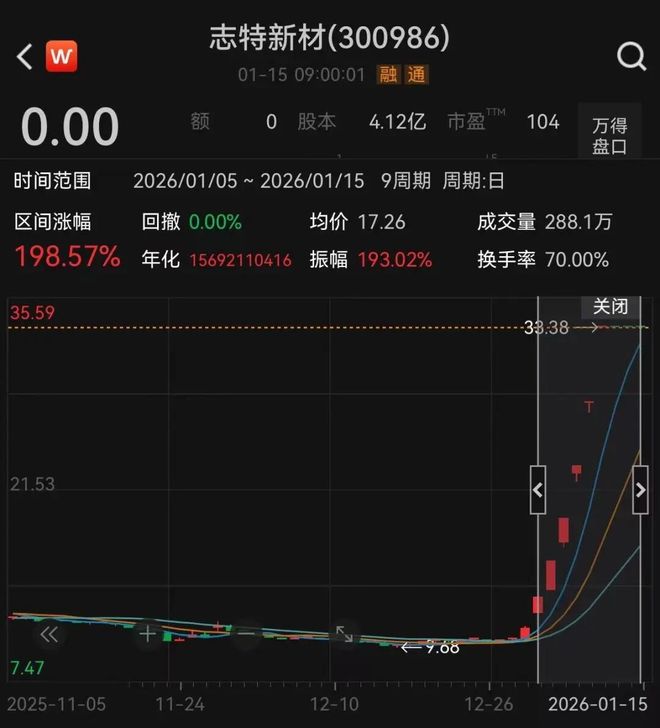Image resolution: width=660 pixels, height=728 pixels.
Task: Tap the red W icon beside the back arrow
Action: (61, 56)
